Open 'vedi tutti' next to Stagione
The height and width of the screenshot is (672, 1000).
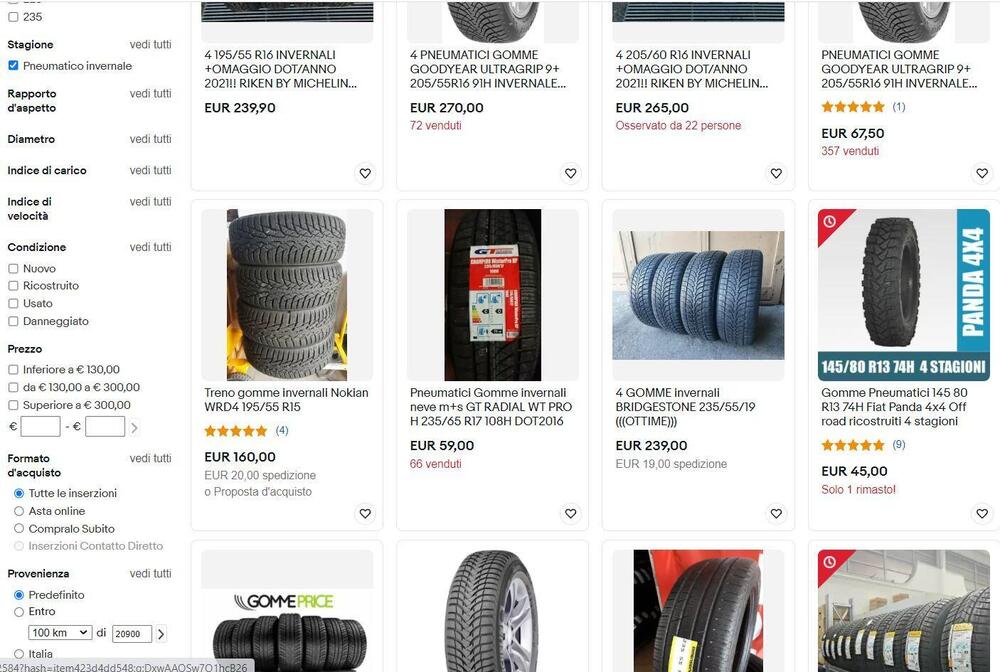(x=150, y=45)
